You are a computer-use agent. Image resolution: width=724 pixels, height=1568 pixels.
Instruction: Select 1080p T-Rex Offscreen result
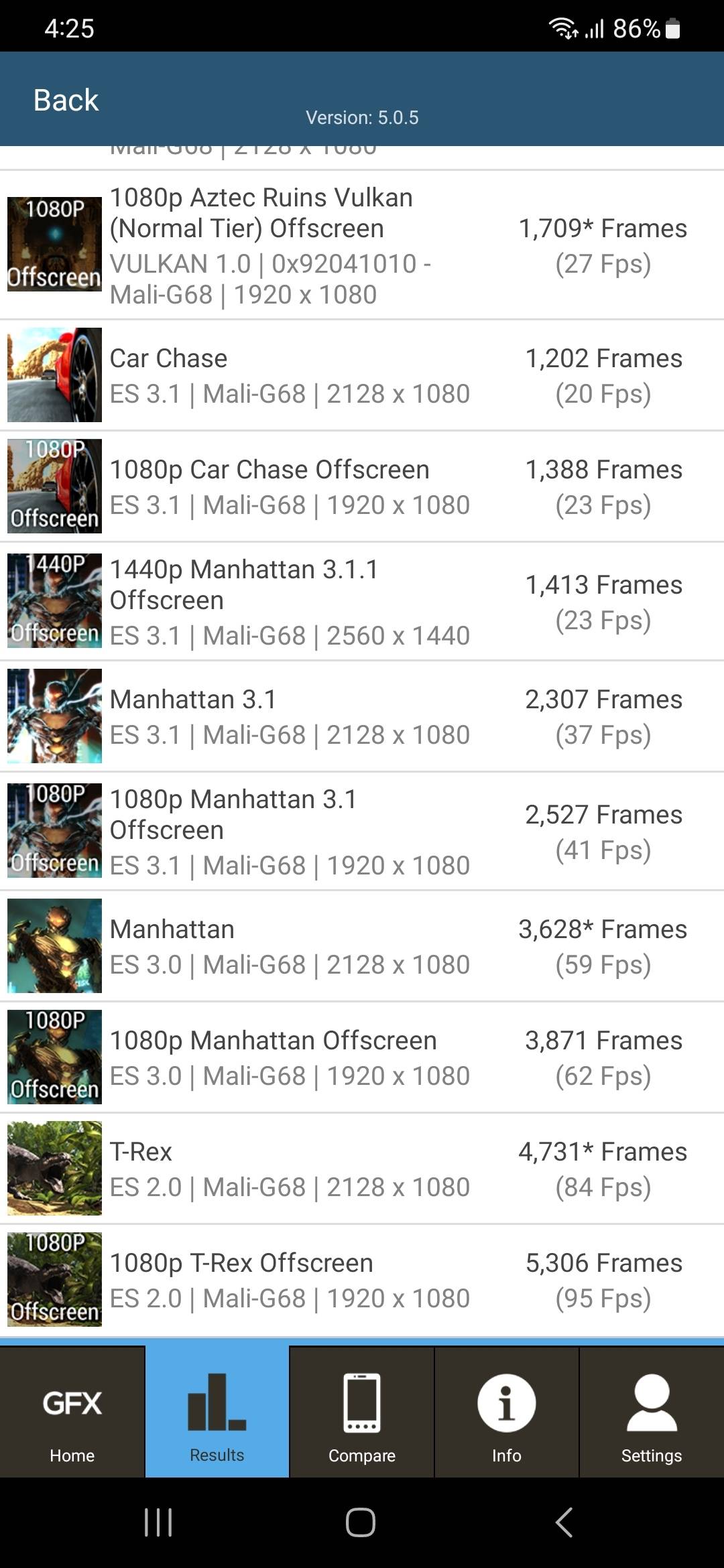click(x=362, y=1280)
